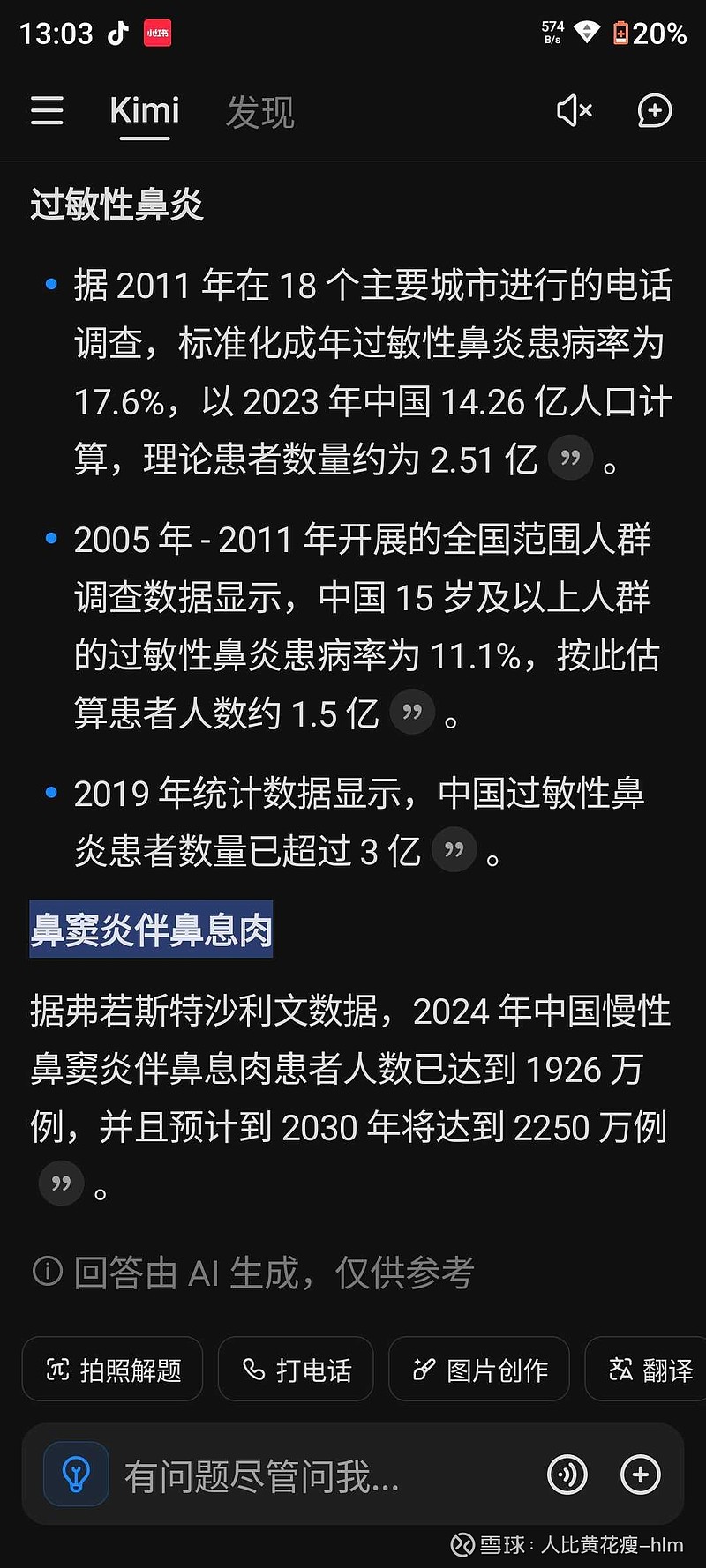This screenshot has height=1568, width=706.
Task: Open the attachment plus menu beside input field
Action: pyautogui.click(x=639, y=1474)
